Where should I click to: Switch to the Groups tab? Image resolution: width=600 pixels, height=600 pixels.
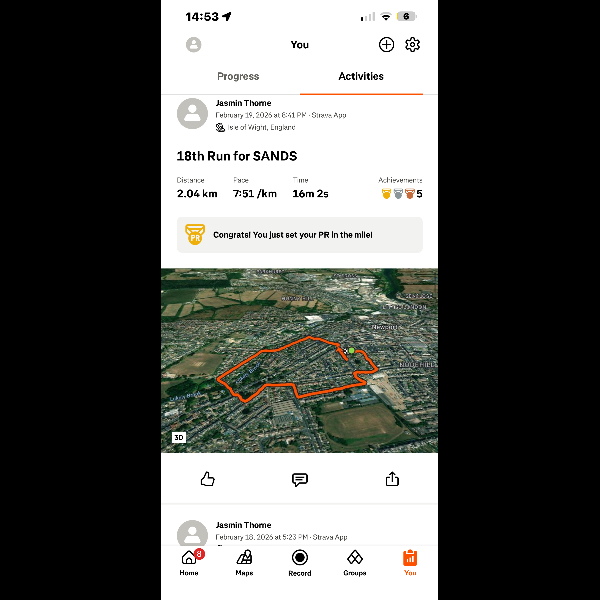click(x=354, y=562)
